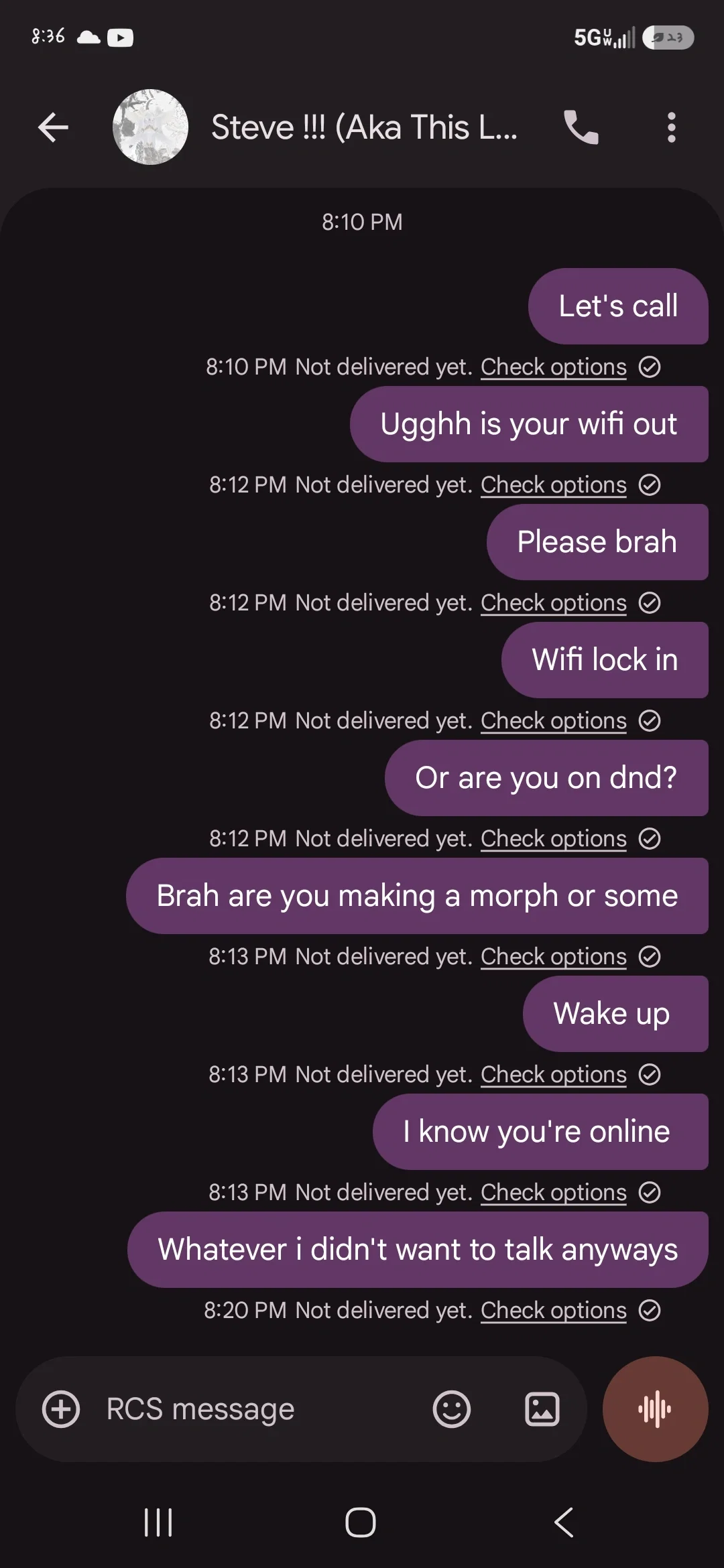
Task: Open recent apps
Action: [158, 1522]
